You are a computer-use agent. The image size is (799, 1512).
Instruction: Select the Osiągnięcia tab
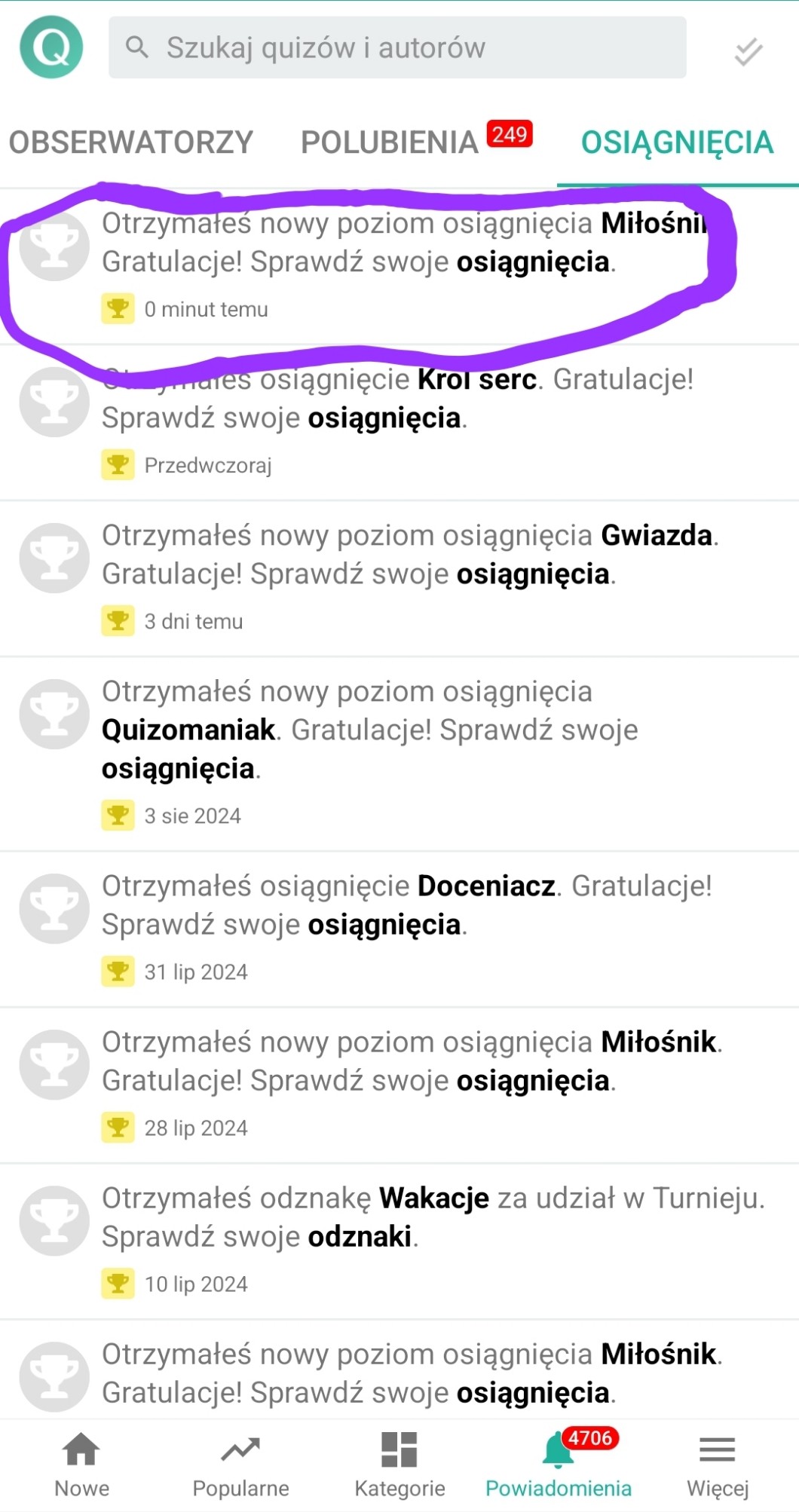click(677, 142)
